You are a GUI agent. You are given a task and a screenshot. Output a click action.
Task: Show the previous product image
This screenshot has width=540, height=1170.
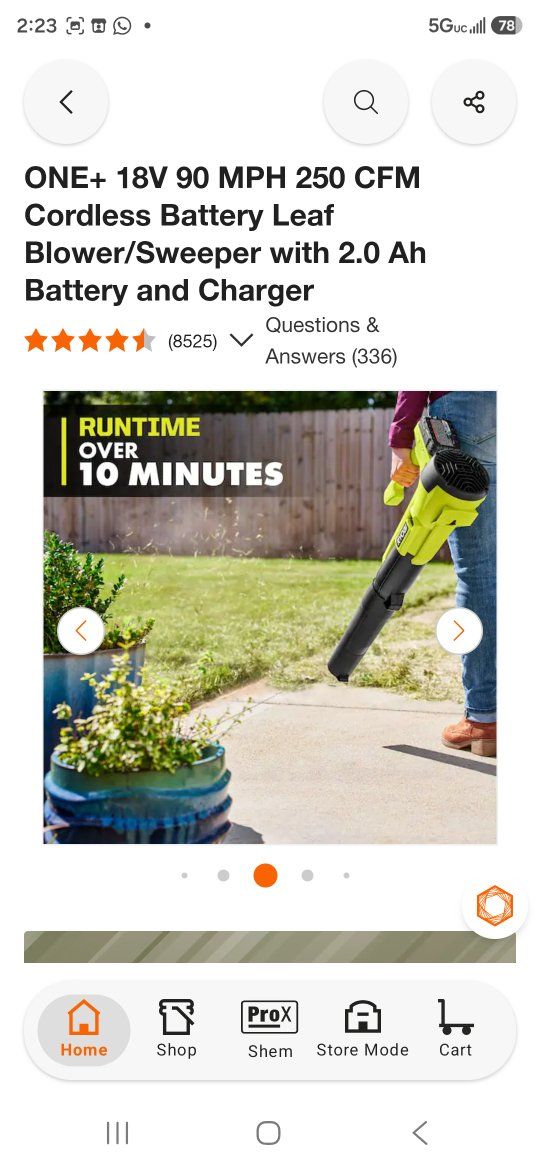(81, 631)
